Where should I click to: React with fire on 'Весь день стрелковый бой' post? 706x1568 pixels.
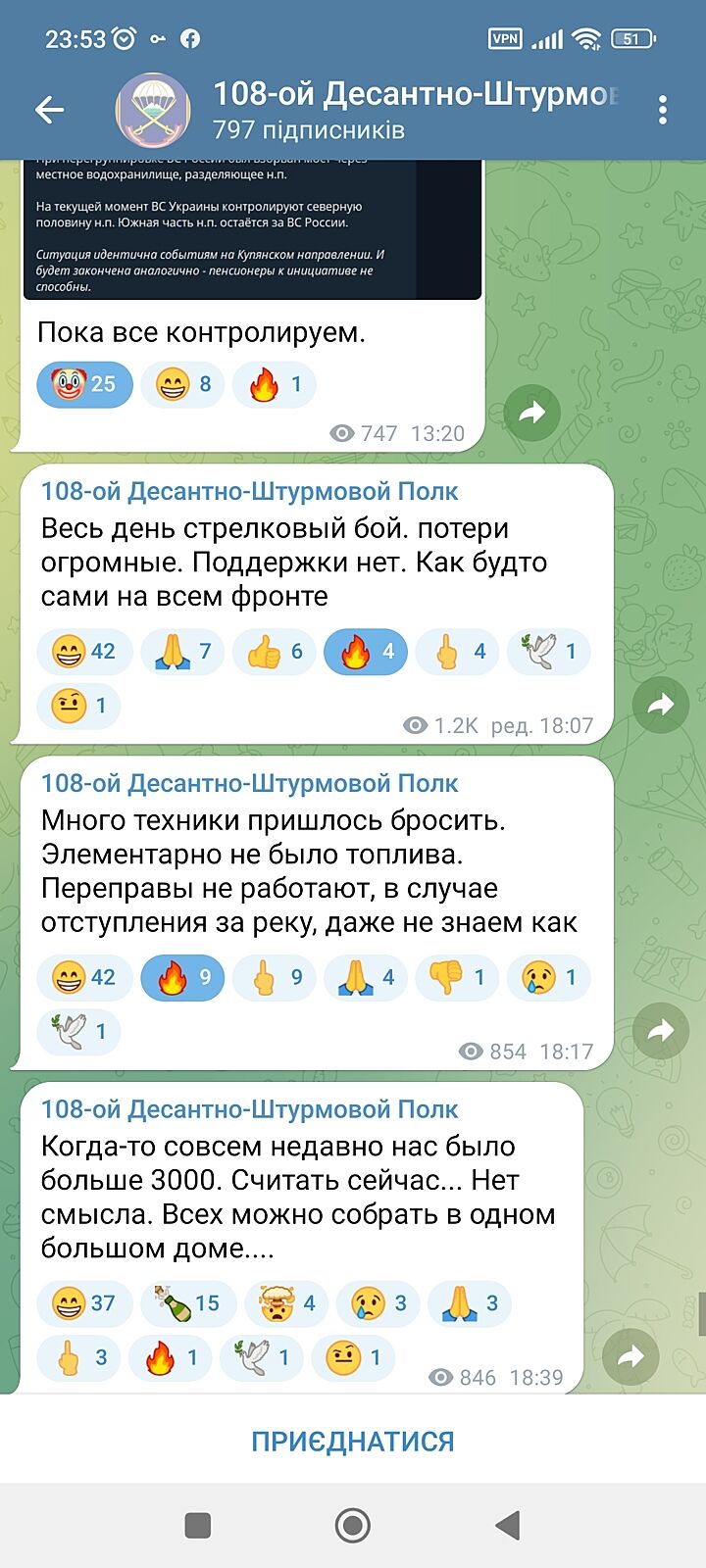coord(366,652)
